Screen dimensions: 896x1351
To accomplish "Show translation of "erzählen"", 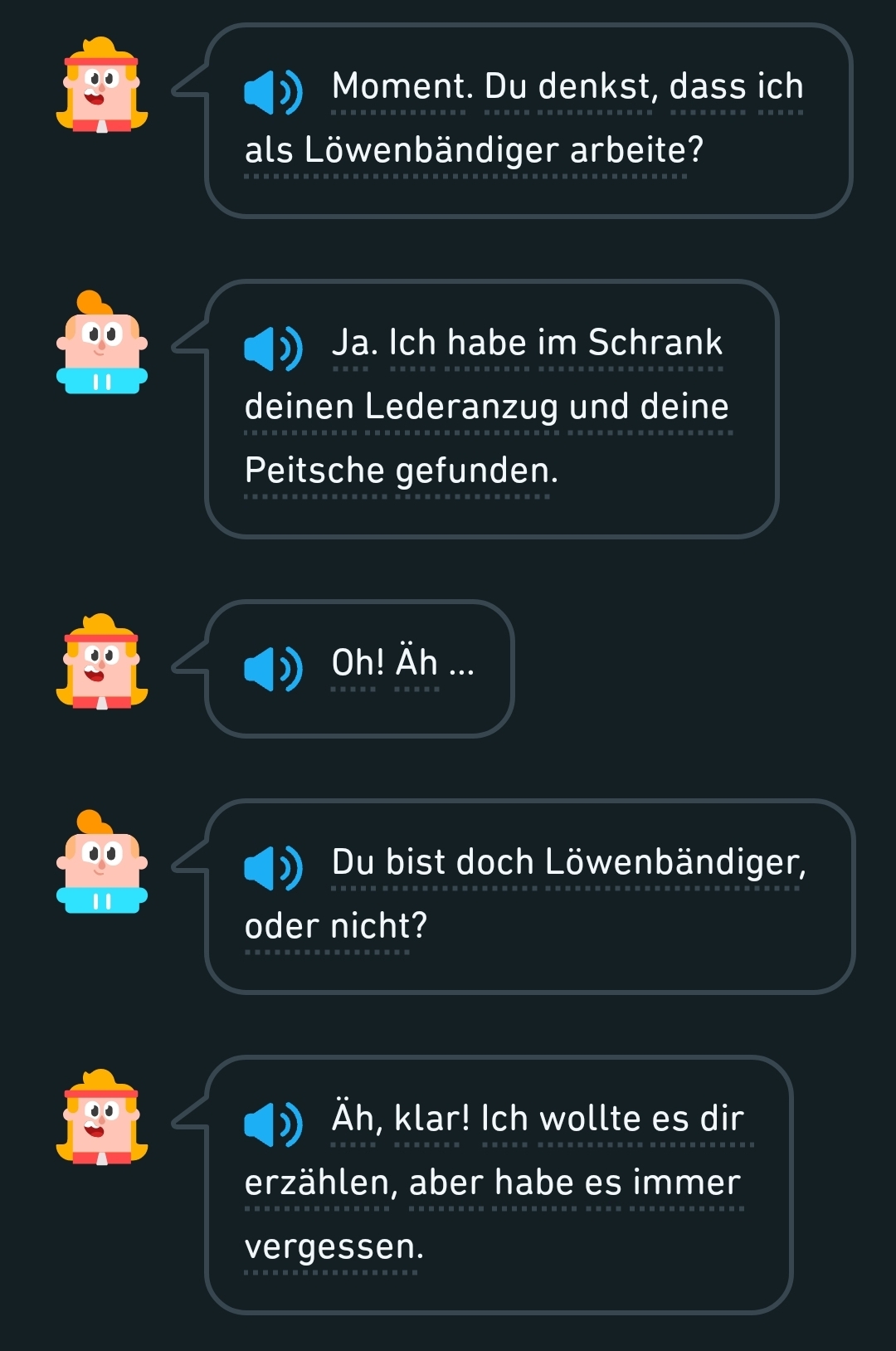I will tap(317, 1183).
